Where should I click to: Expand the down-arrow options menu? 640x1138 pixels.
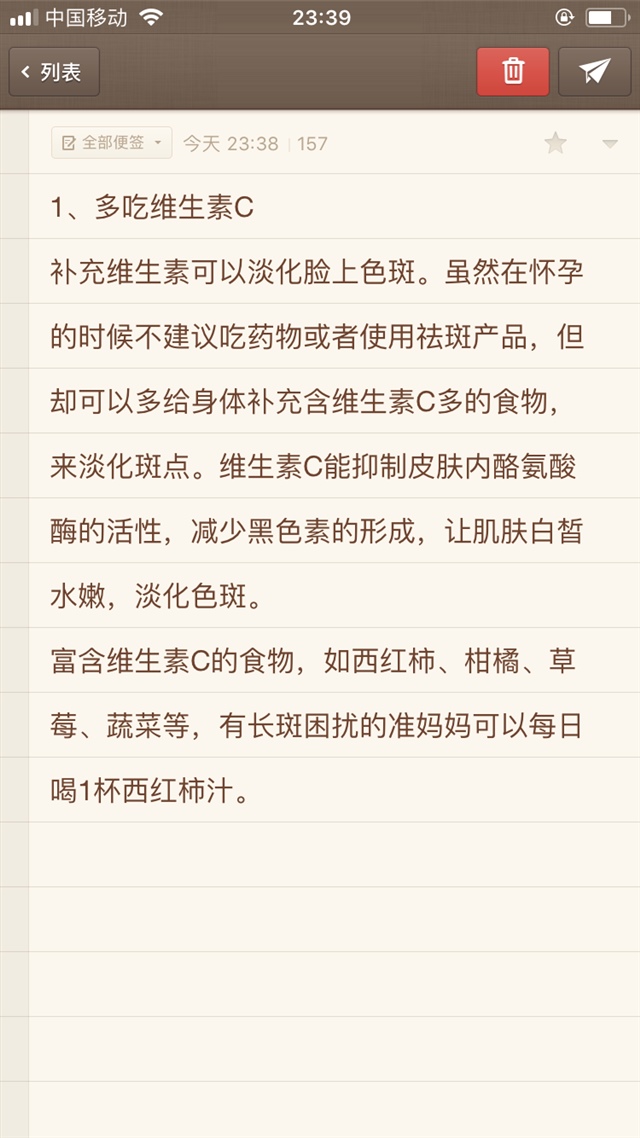(610, 144)
